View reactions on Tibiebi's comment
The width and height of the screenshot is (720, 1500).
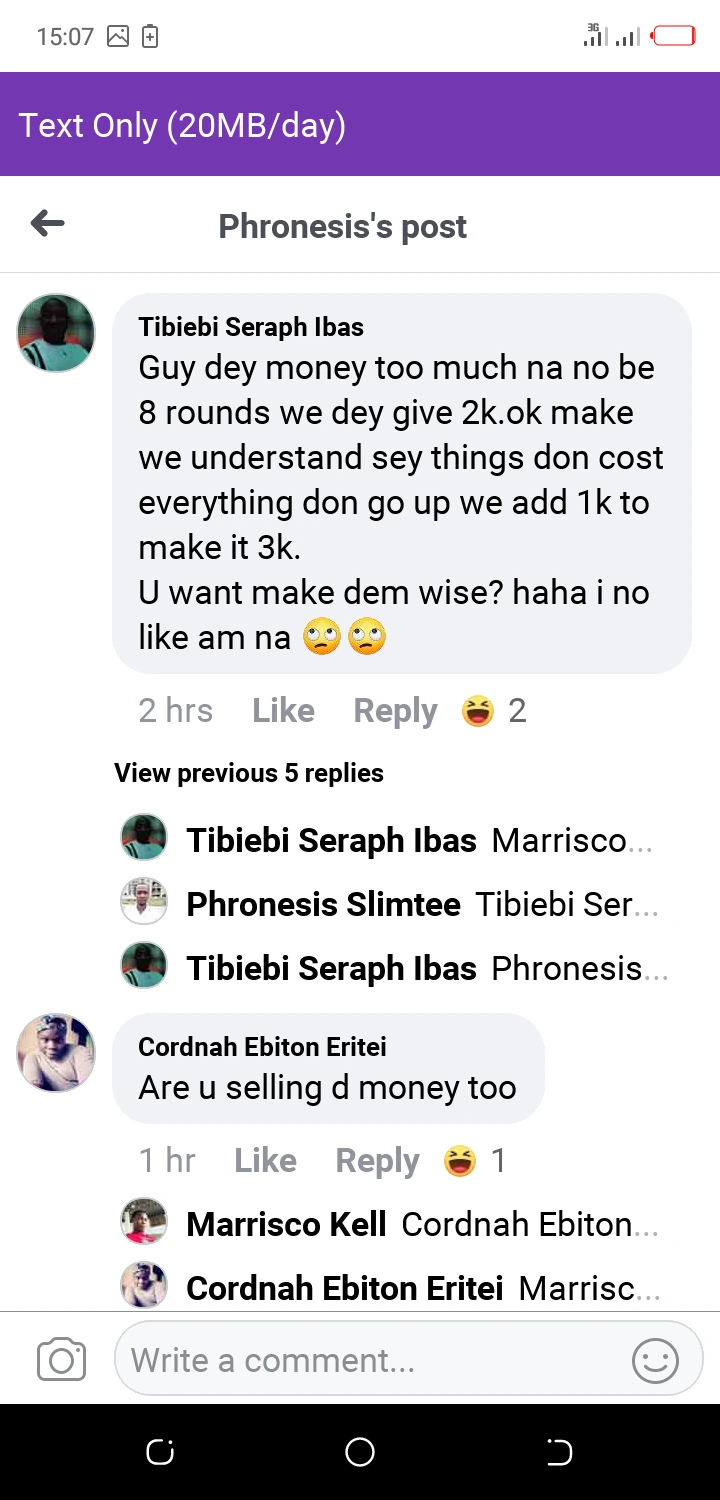[494, 711]
